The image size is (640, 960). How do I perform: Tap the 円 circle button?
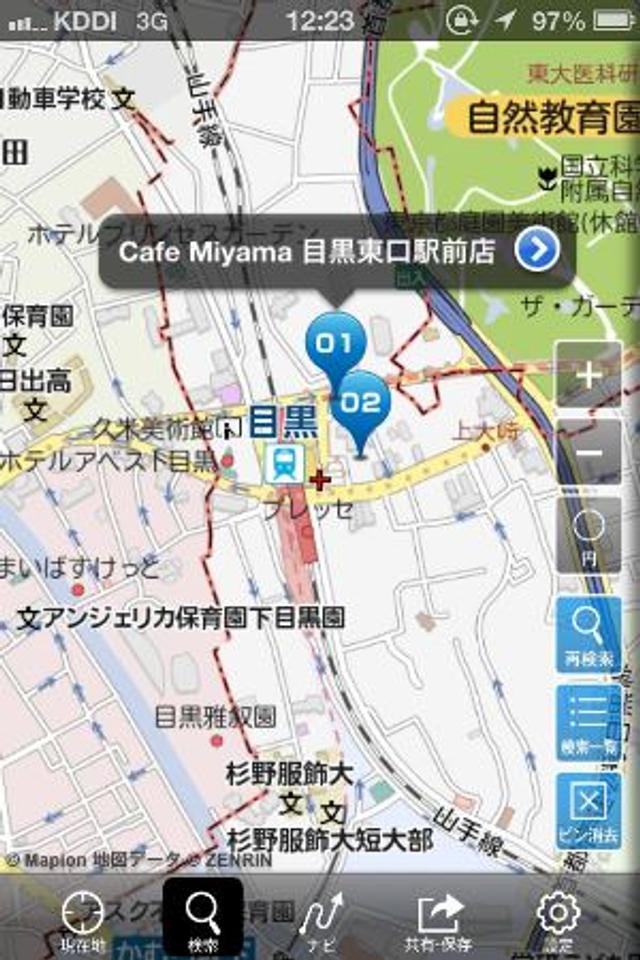[x=588, y=534]
